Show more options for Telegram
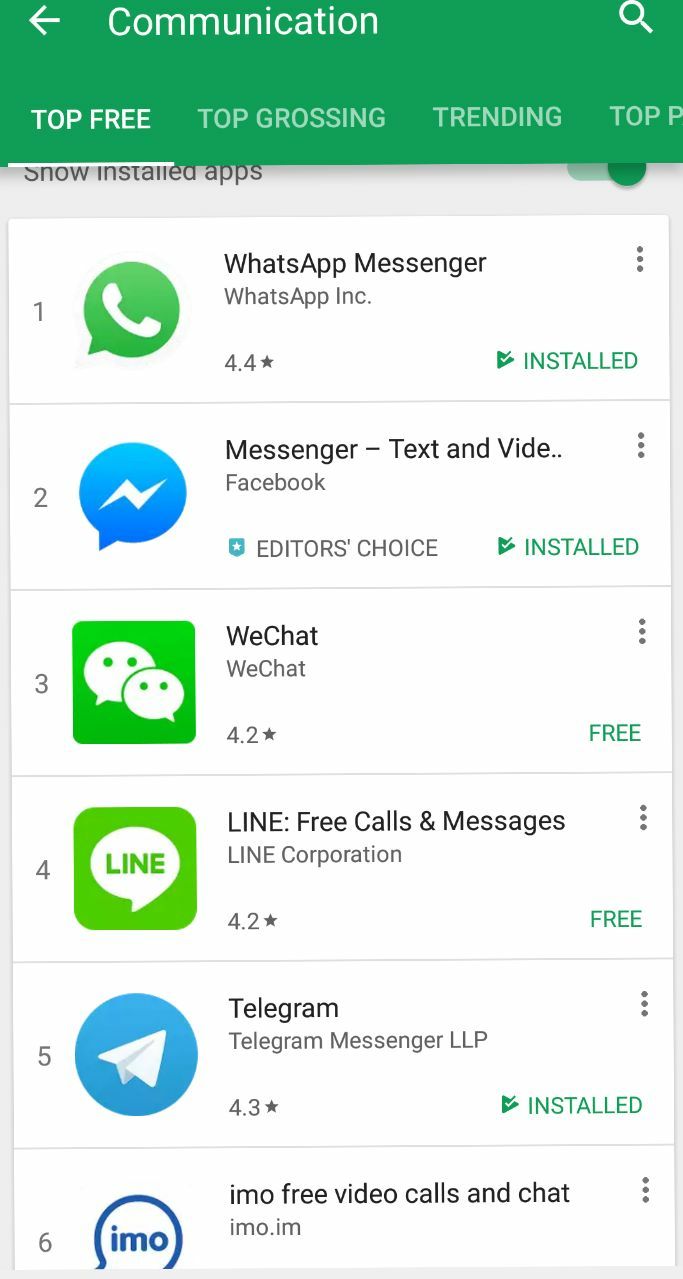 point(644,1003)
